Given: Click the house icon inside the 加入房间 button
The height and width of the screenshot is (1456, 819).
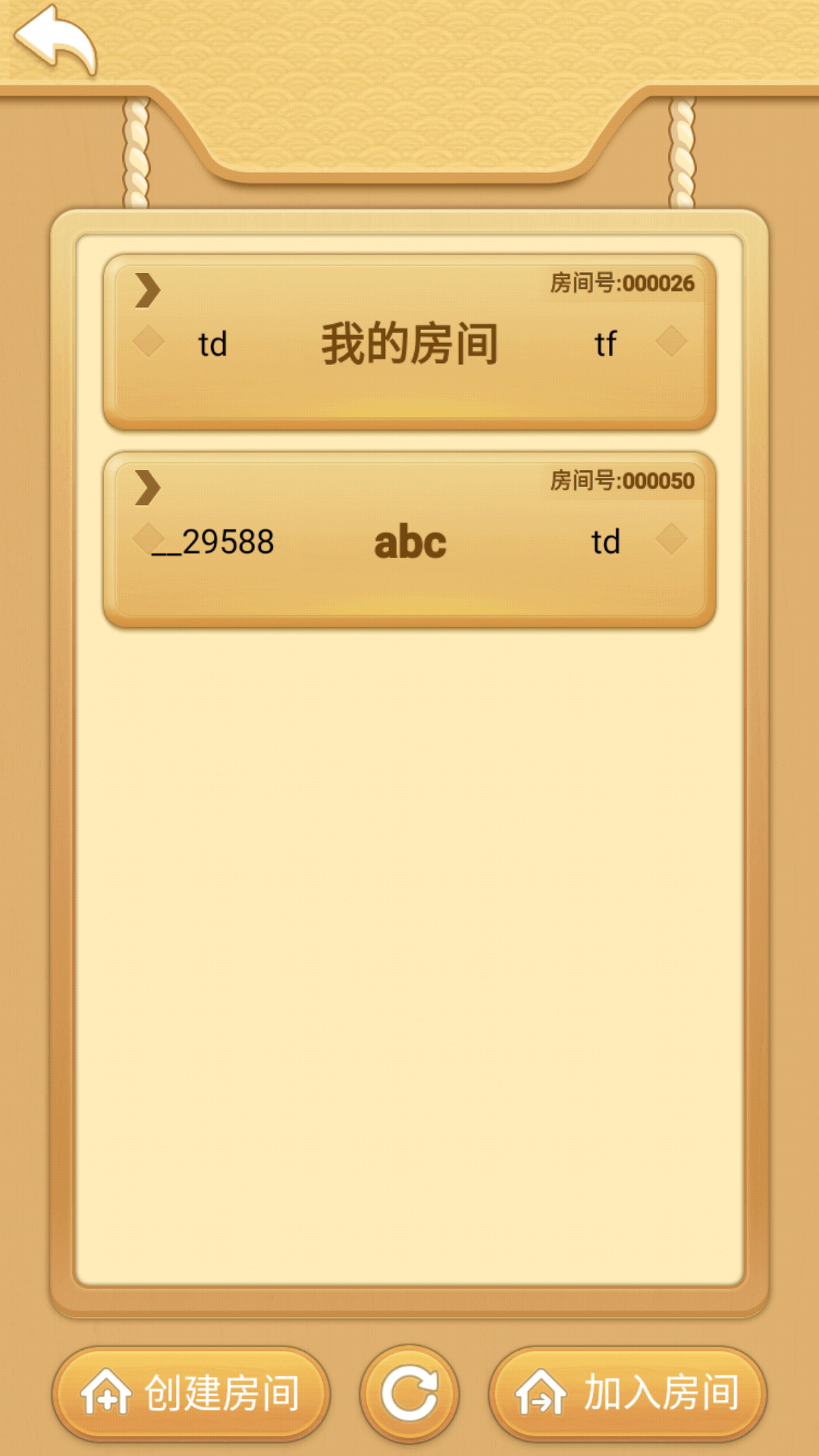Looking at the screenshot, I should tap(540, 1392).
